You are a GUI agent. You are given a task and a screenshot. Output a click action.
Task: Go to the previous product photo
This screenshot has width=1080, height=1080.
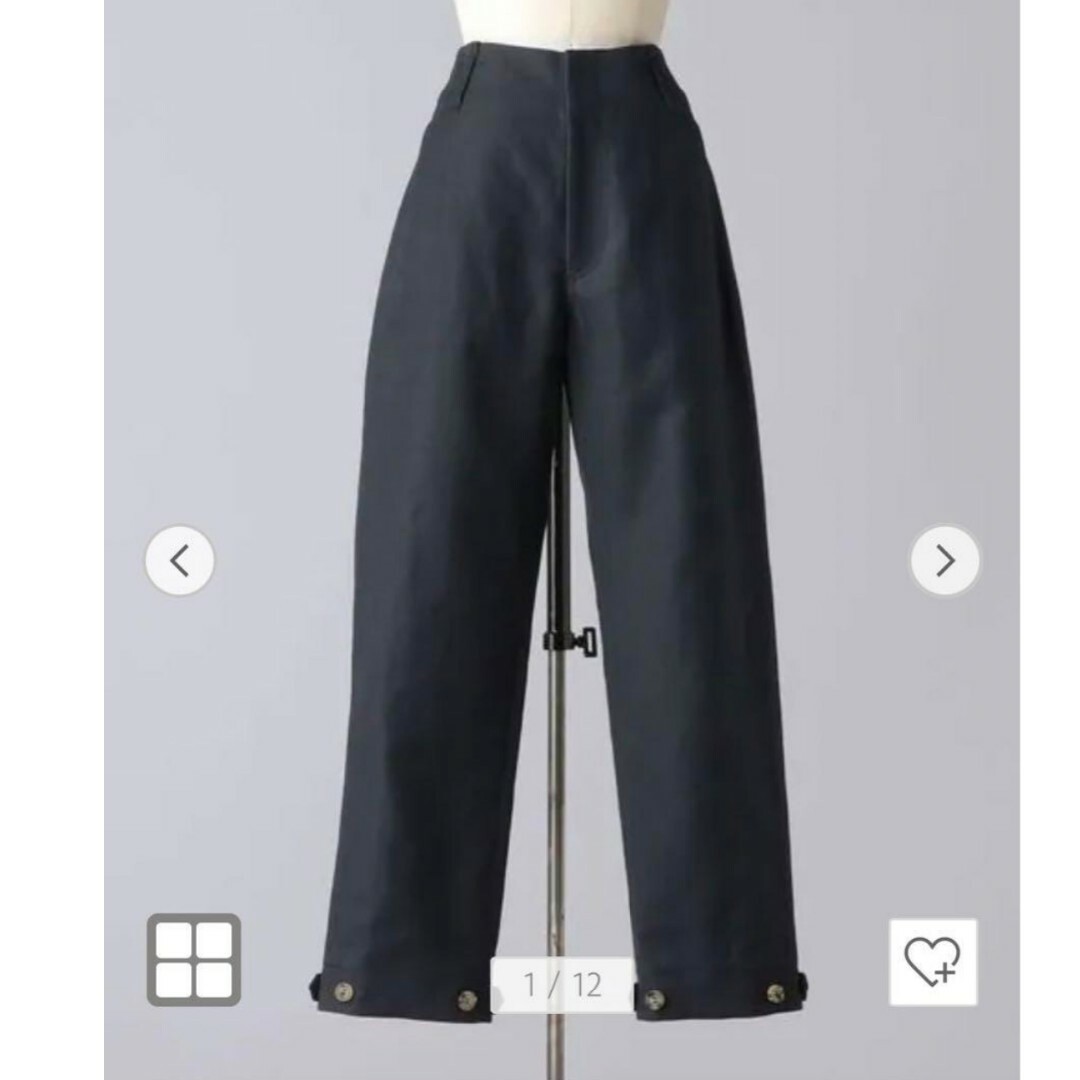[x=180, y=561]
